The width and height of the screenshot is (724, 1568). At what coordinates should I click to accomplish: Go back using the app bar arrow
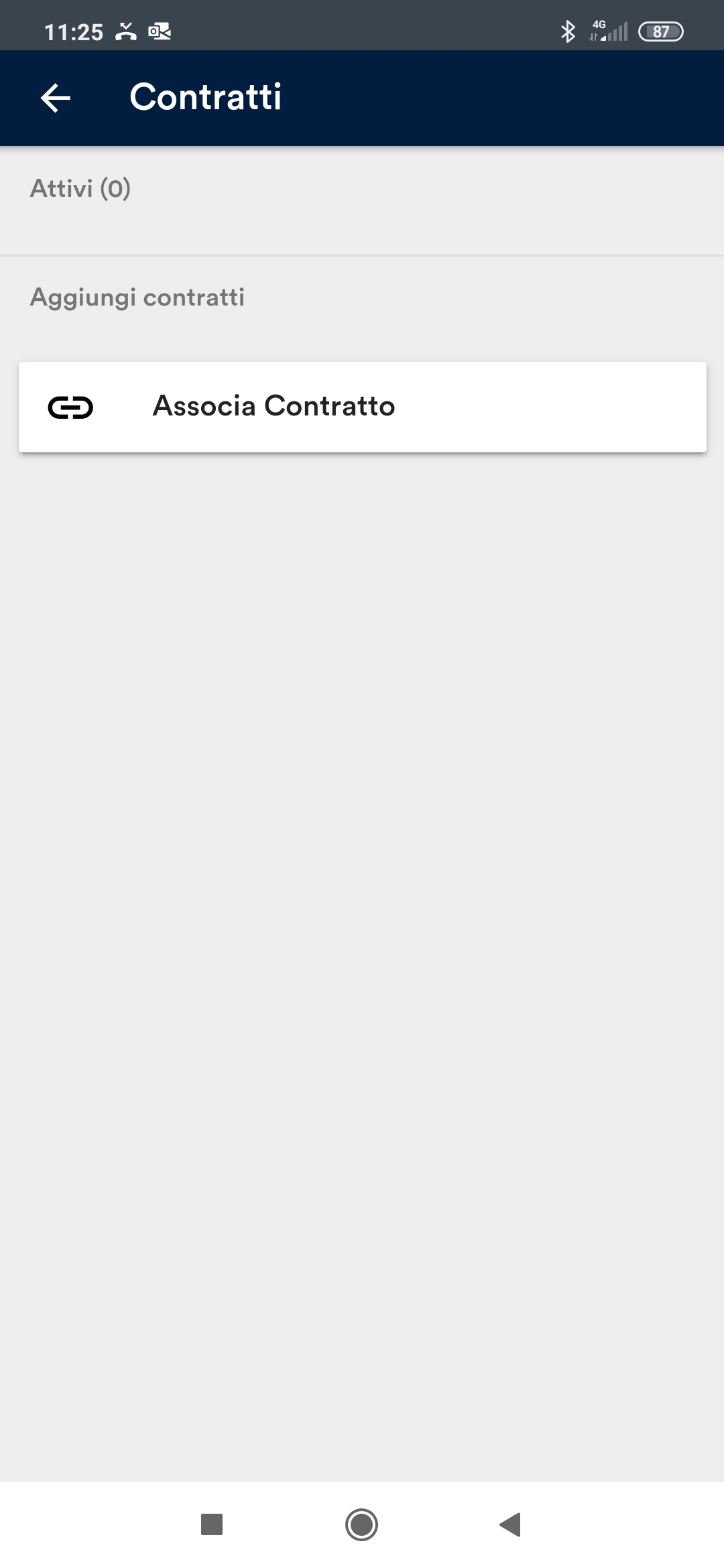(56, 98)
